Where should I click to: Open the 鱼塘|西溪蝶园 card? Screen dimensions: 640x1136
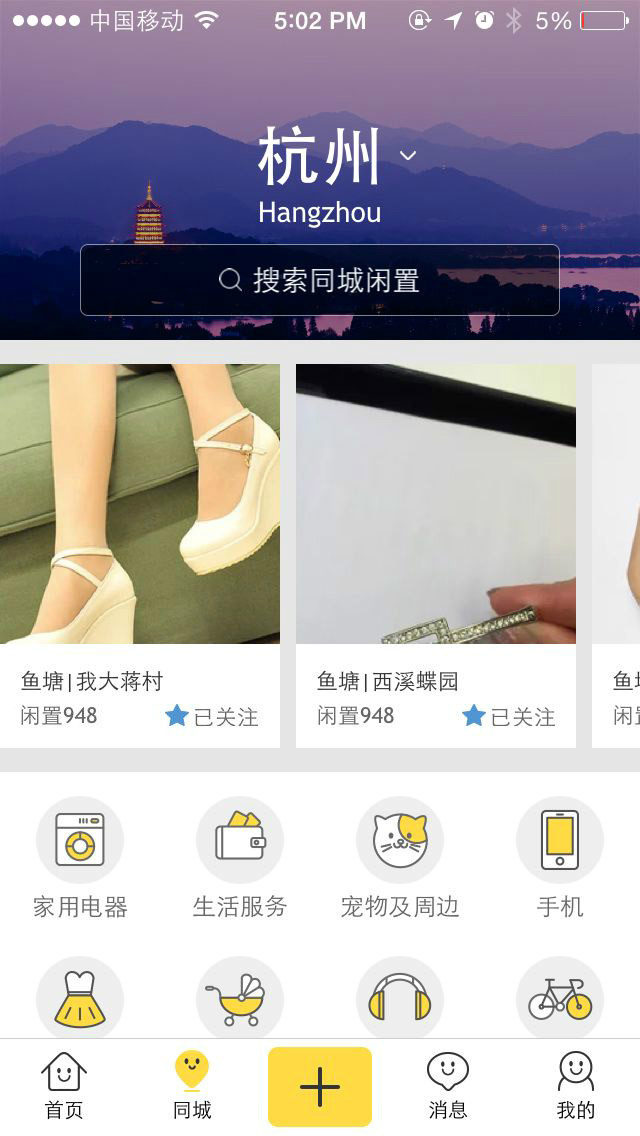click(436, 556)
